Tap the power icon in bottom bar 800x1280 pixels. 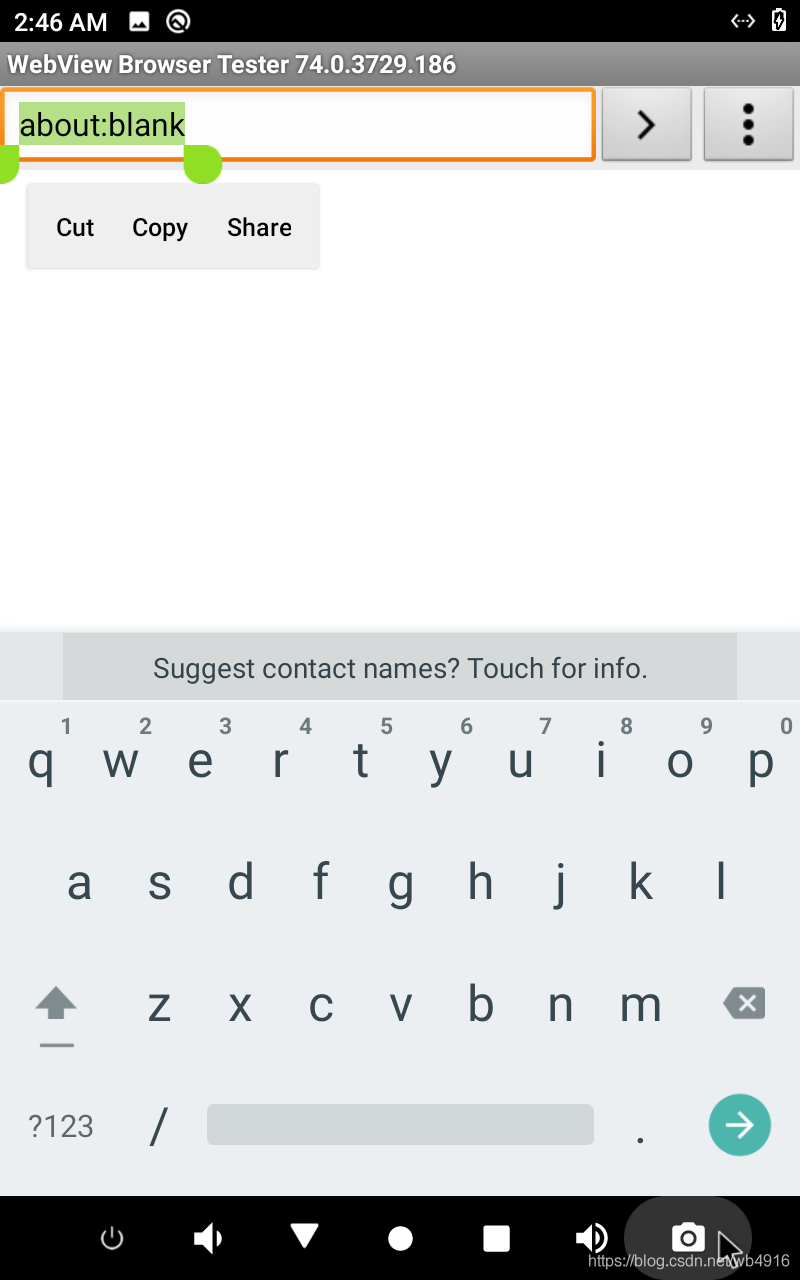(112, 1239)
